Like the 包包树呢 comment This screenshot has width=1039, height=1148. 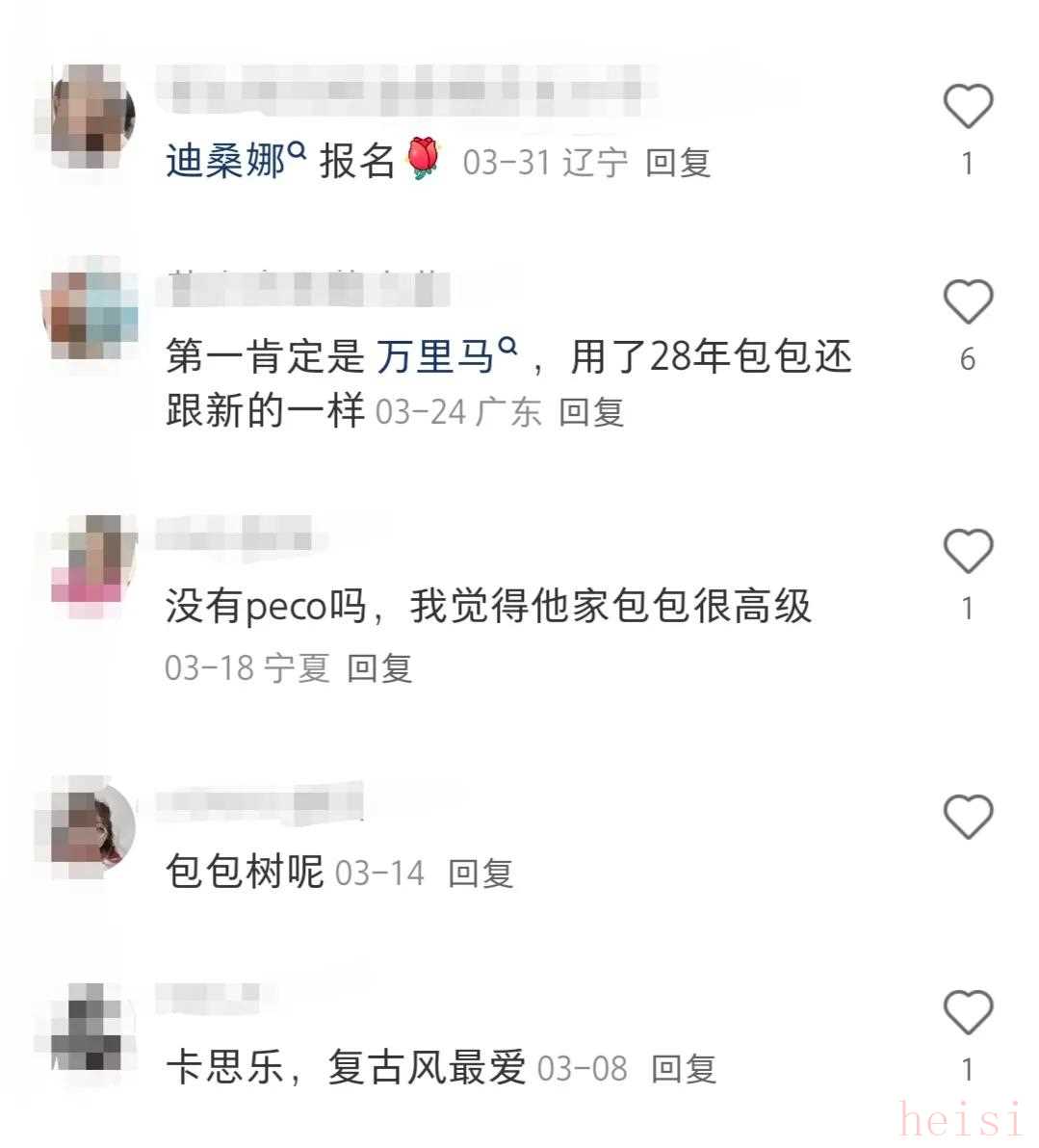967,817
